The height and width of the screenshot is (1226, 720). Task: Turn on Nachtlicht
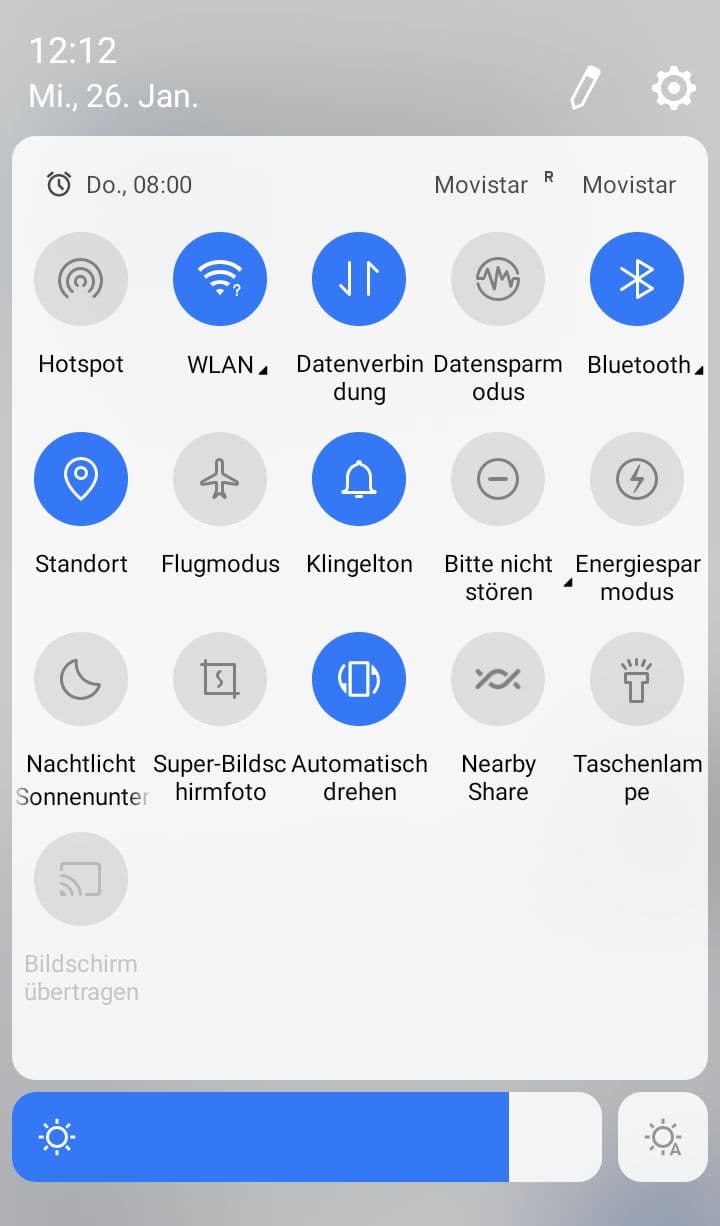(x=81, y=679)
